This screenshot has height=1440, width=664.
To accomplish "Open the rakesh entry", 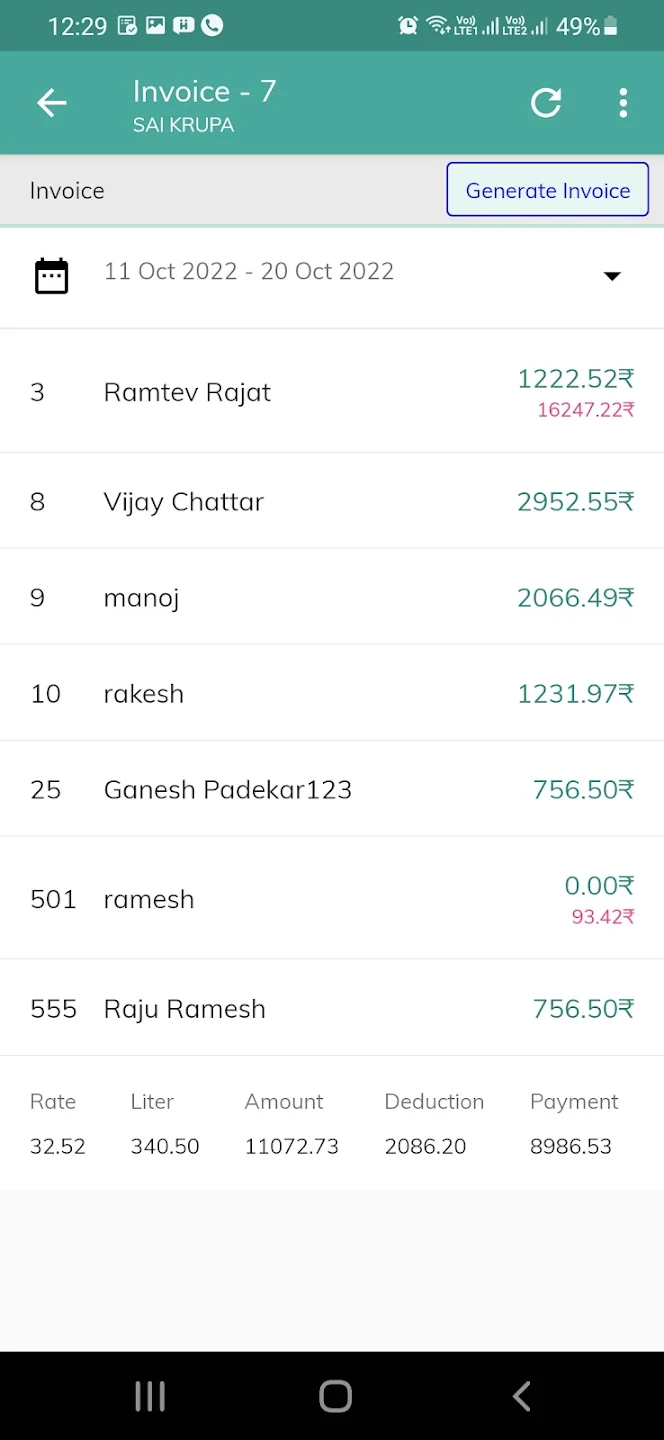I will (x=332, y=693).
